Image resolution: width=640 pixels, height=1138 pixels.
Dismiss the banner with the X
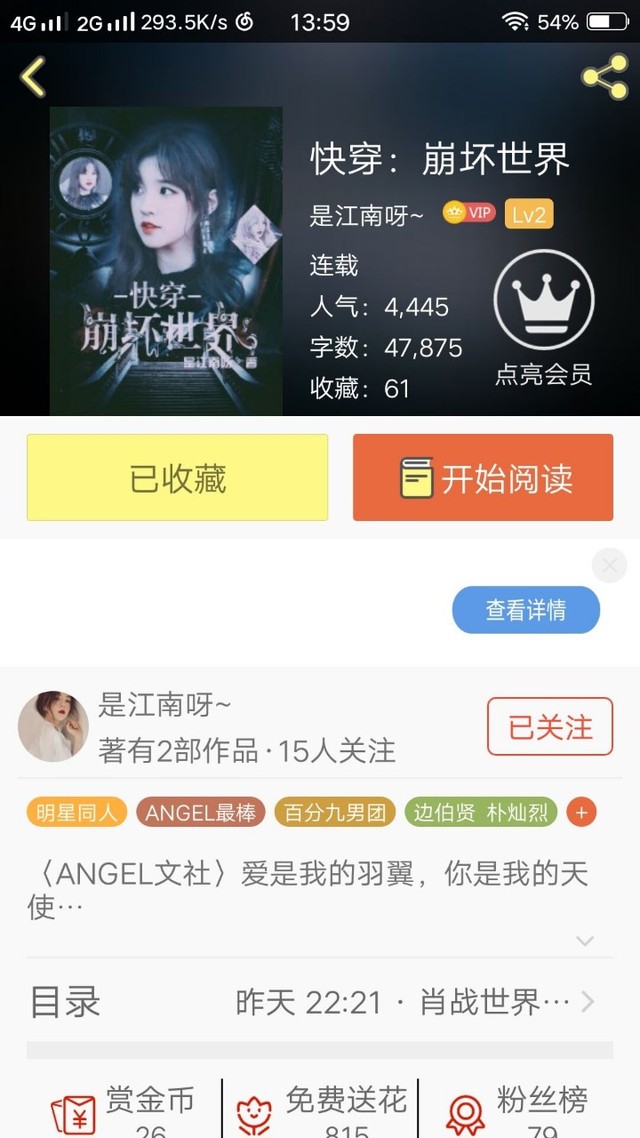609,566
